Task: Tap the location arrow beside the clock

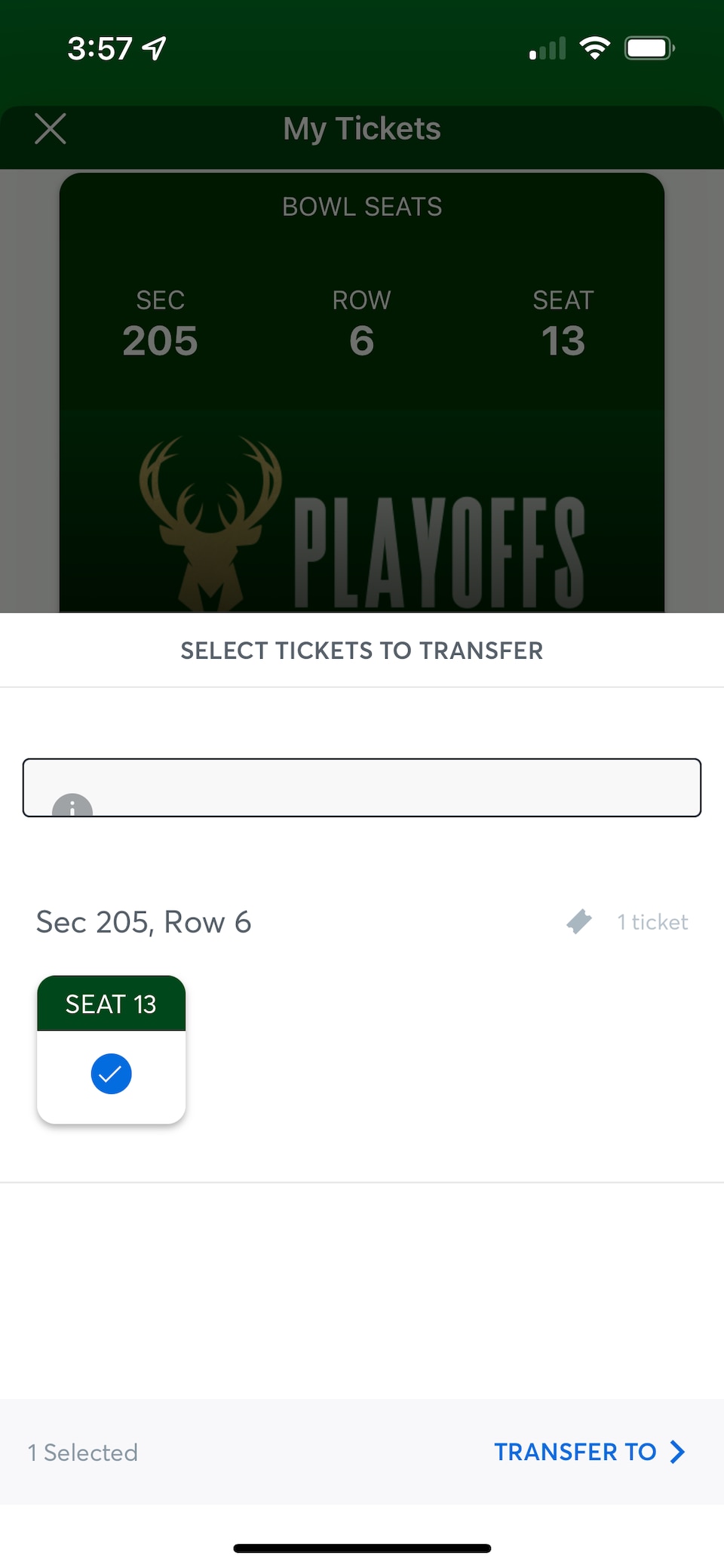Action: point(155,47)
